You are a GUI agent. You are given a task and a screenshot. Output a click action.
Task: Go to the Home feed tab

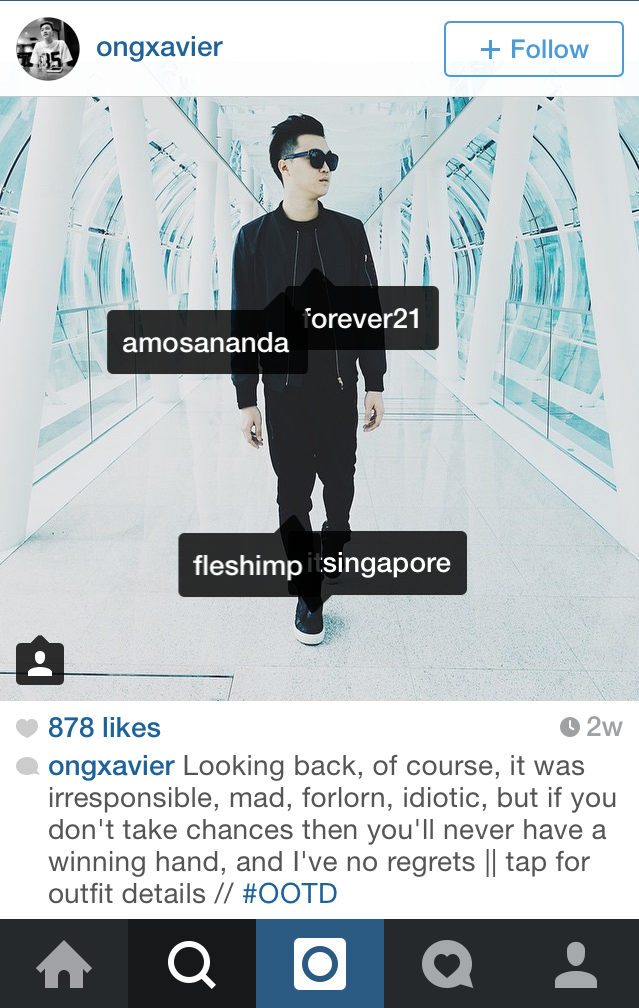63,964
